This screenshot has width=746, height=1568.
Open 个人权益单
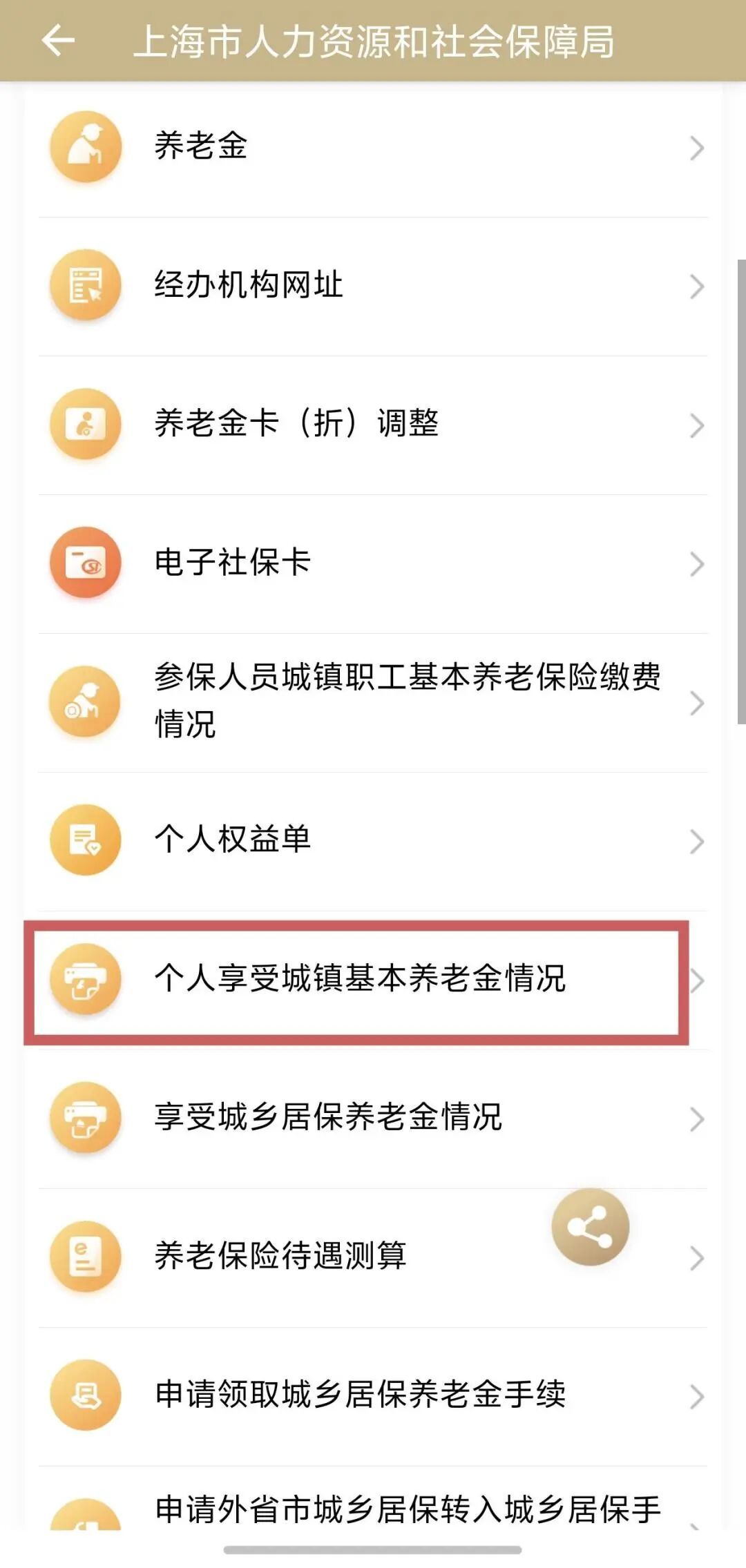(x=373, y=842)
